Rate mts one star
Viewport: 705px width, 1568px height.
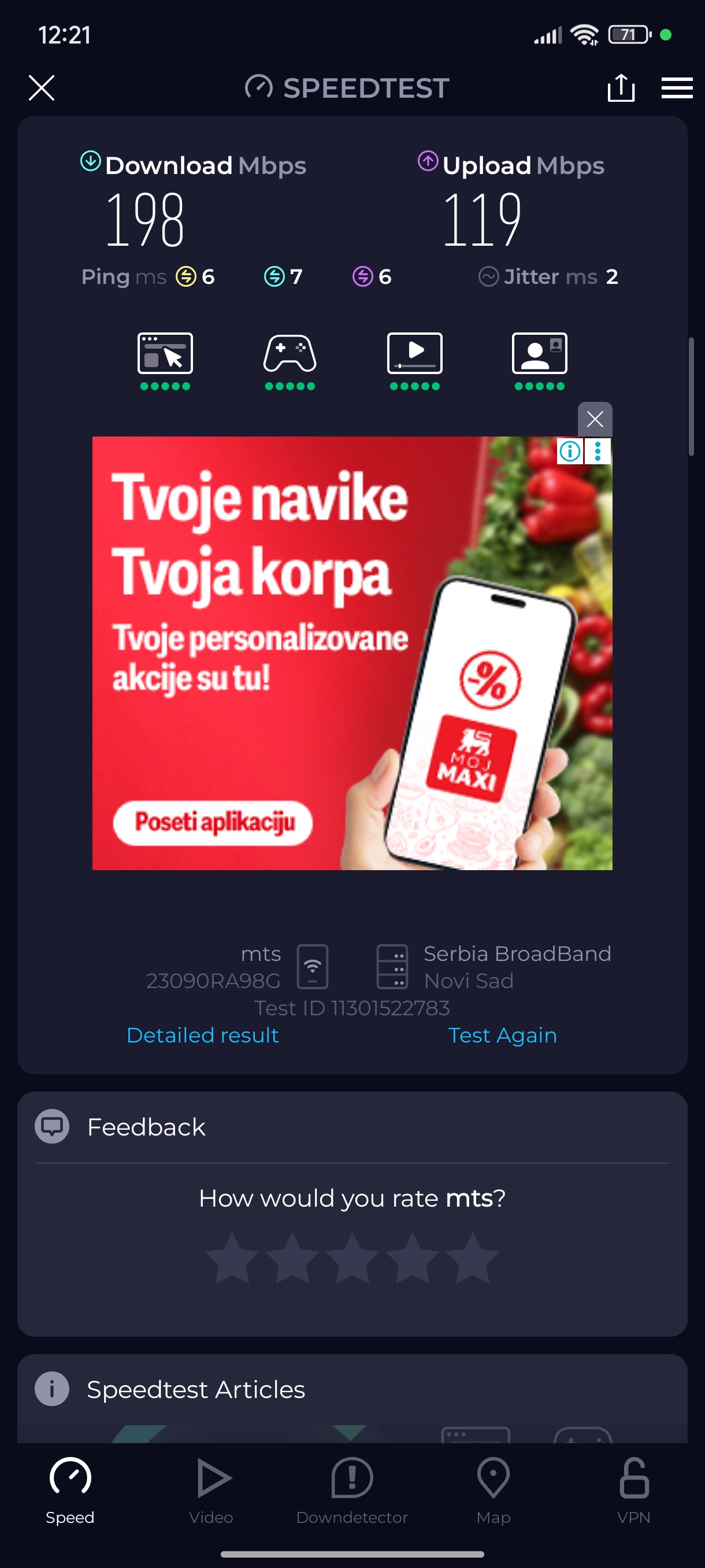pos(232,1259)
